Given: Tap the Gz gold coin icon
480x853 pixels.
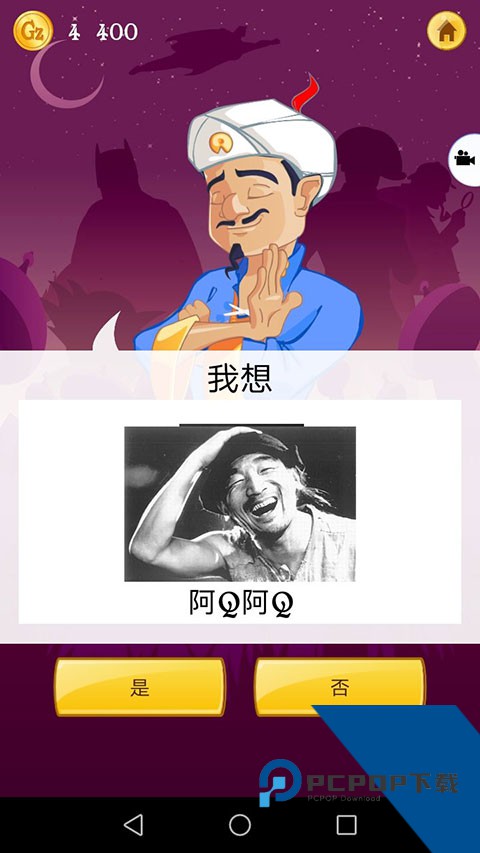Looking at the screenshot, I should pyautogui.click(x=33, y=31).
